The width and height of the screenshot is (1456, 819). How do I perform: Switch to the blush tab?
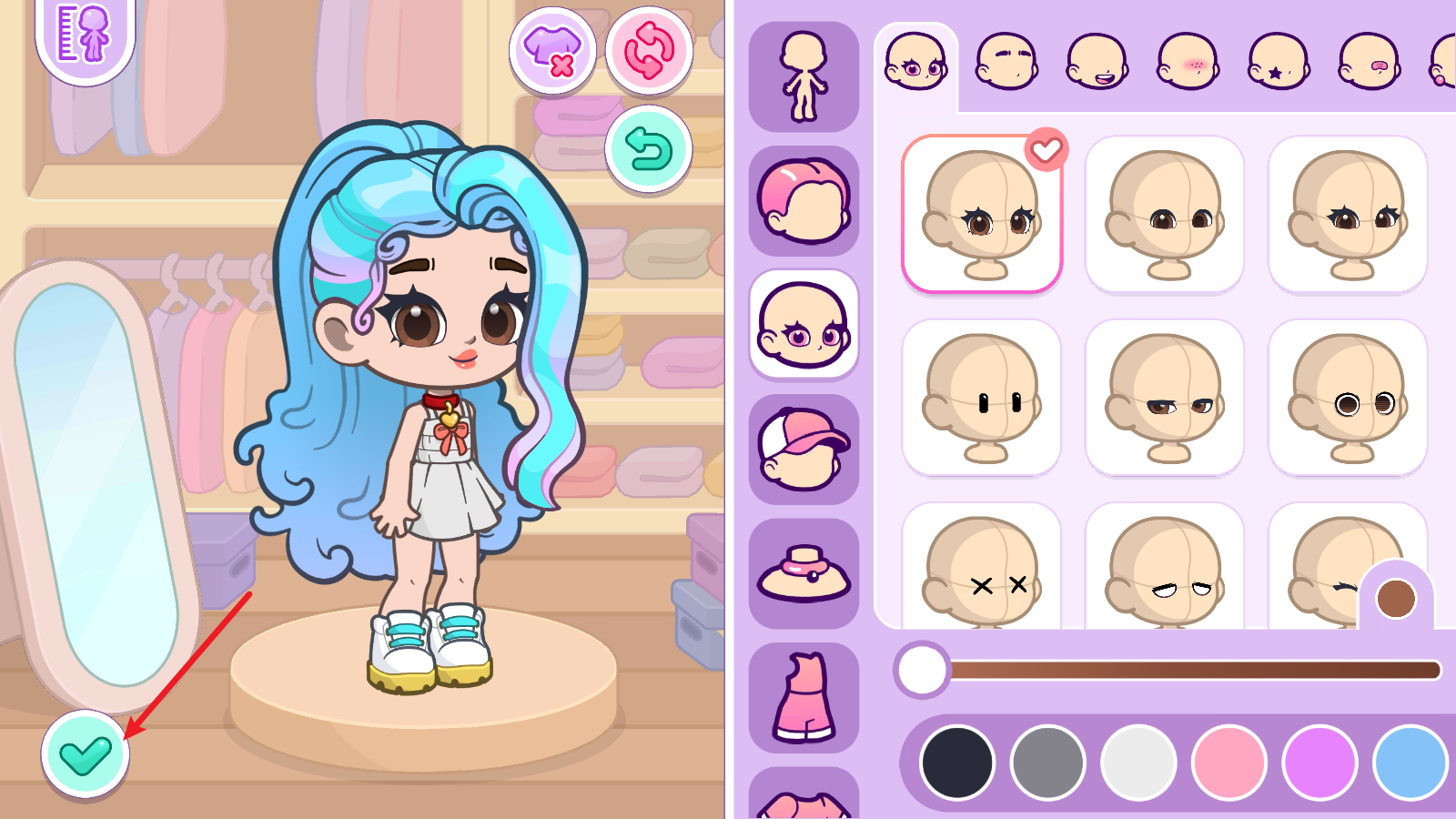[x=1188, y=62]
